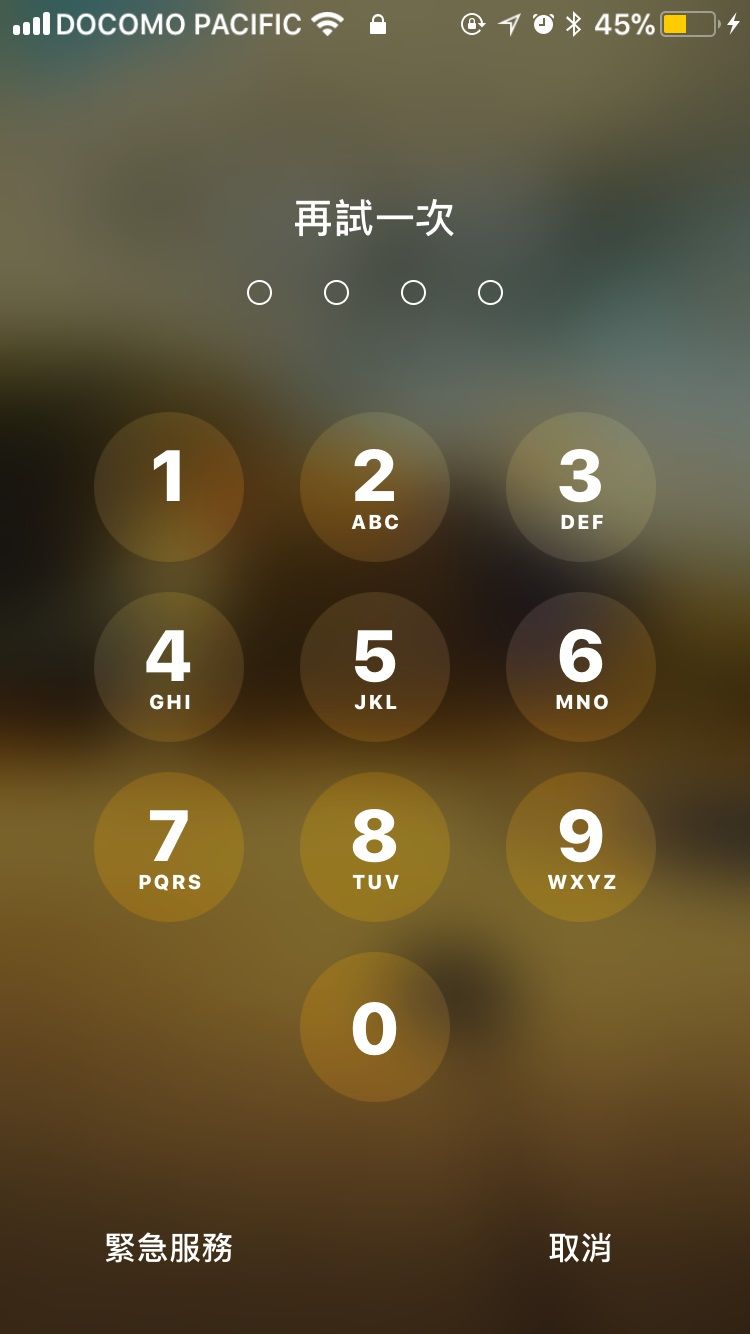Image resolution: width=750 pixels, height=1334 pixels.
Task: Select the 3 DEF key
Action: click(581, 487)
